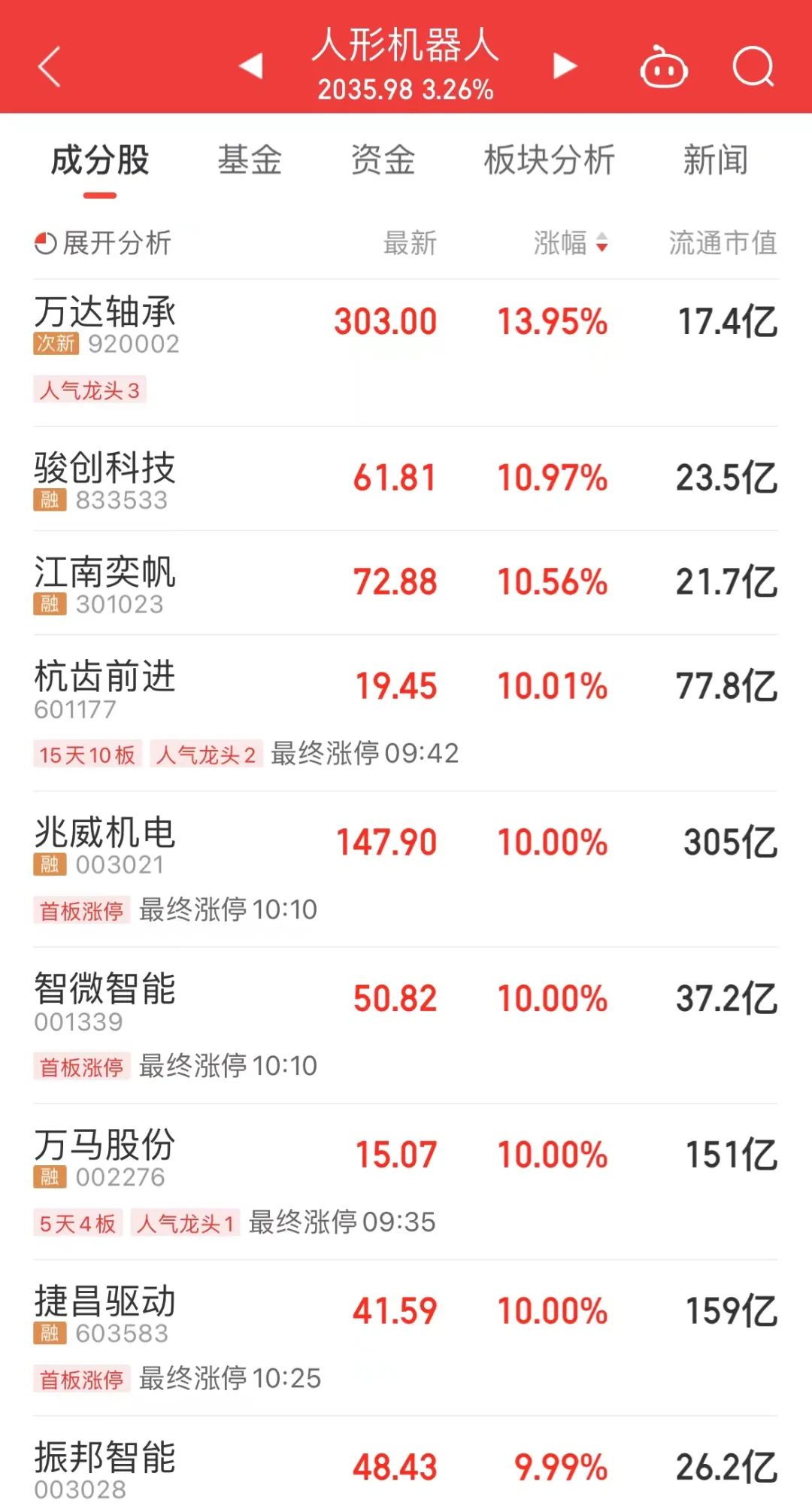The image size is (812, 1509).
Task: Open stock 骏创科技 833533
Action: click(x=406, y=478)
